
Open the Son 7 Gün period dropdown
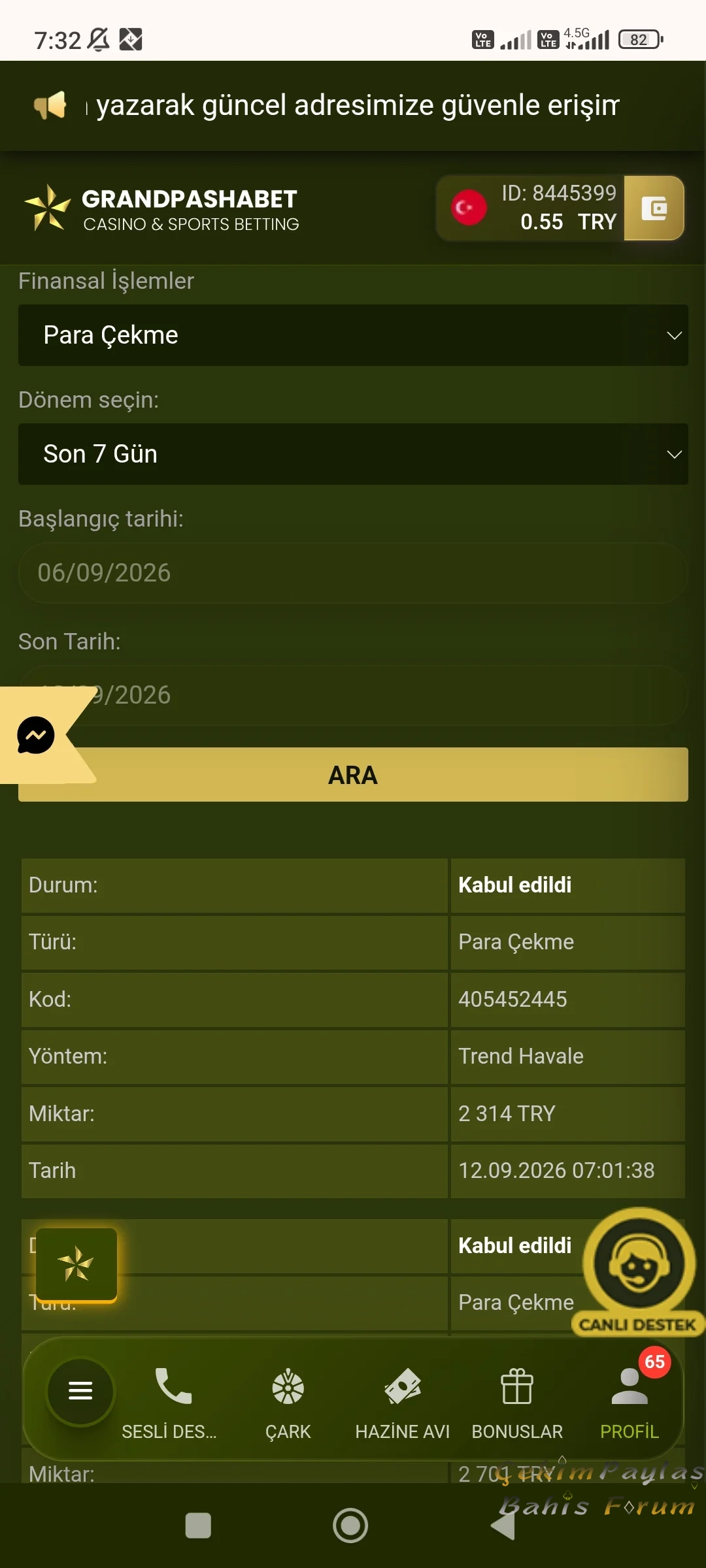353,454
